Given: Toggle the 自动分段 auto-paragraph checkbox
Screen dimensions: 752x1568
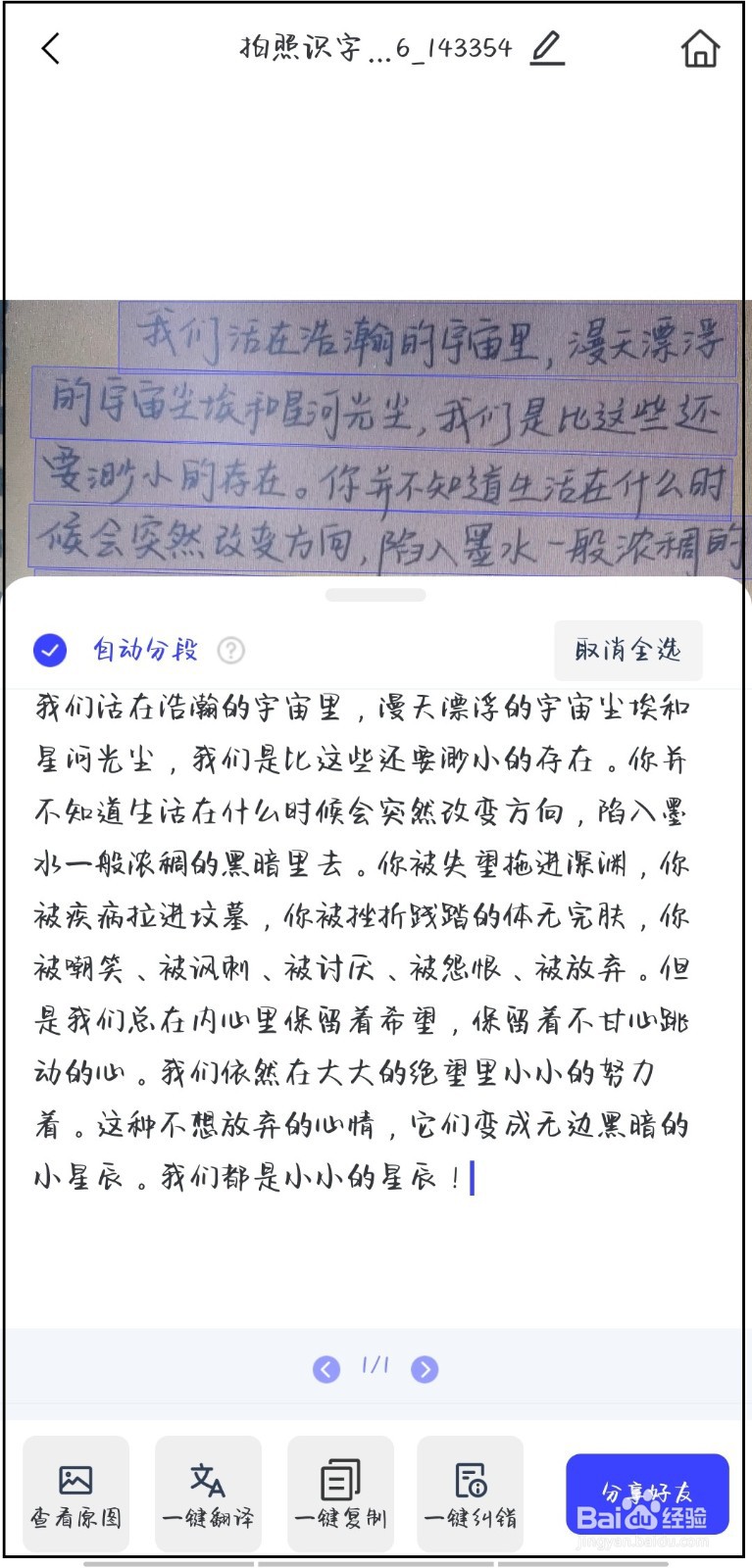Looking at the screenshot, I should [49, 650].
